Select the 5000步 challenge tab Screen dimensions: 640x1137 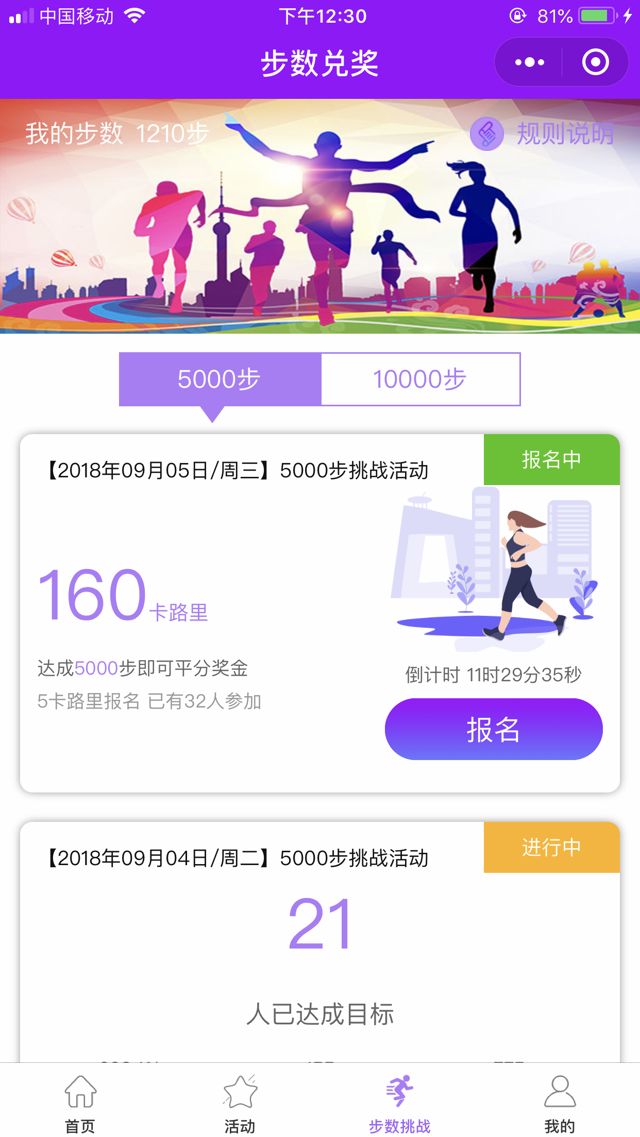219,380
